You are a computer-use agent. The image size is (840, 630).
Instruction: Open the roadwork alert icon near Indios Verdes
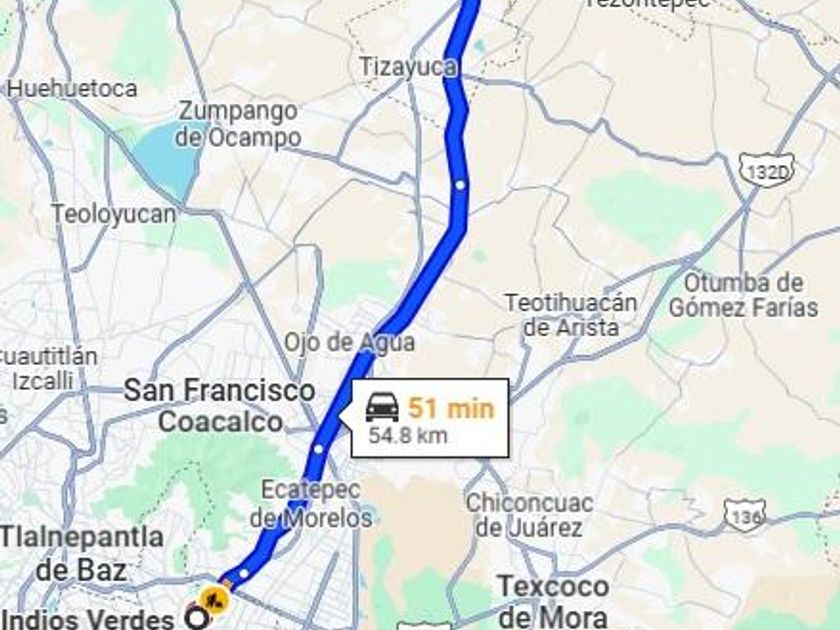(x=212, y=599)
